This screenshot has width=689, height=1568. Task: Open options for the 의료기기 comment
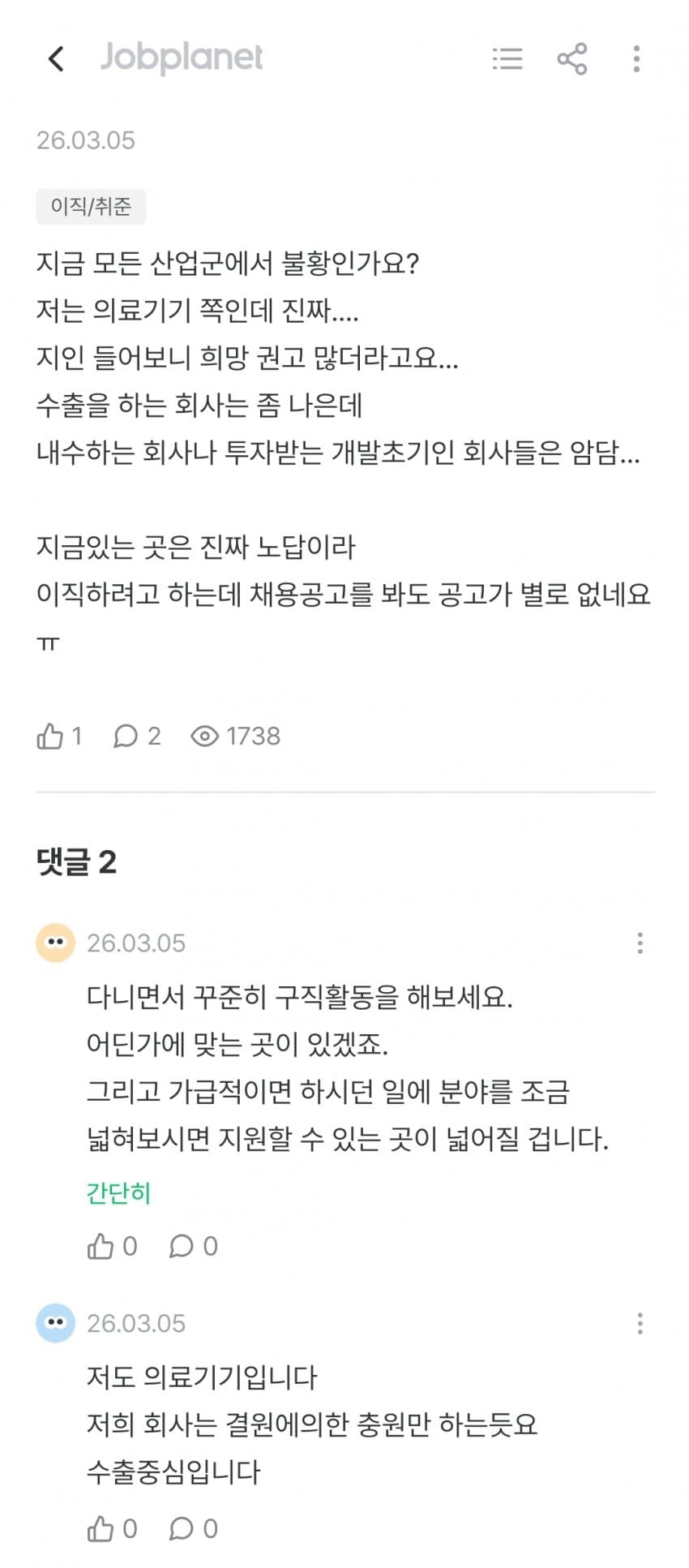640,1323
